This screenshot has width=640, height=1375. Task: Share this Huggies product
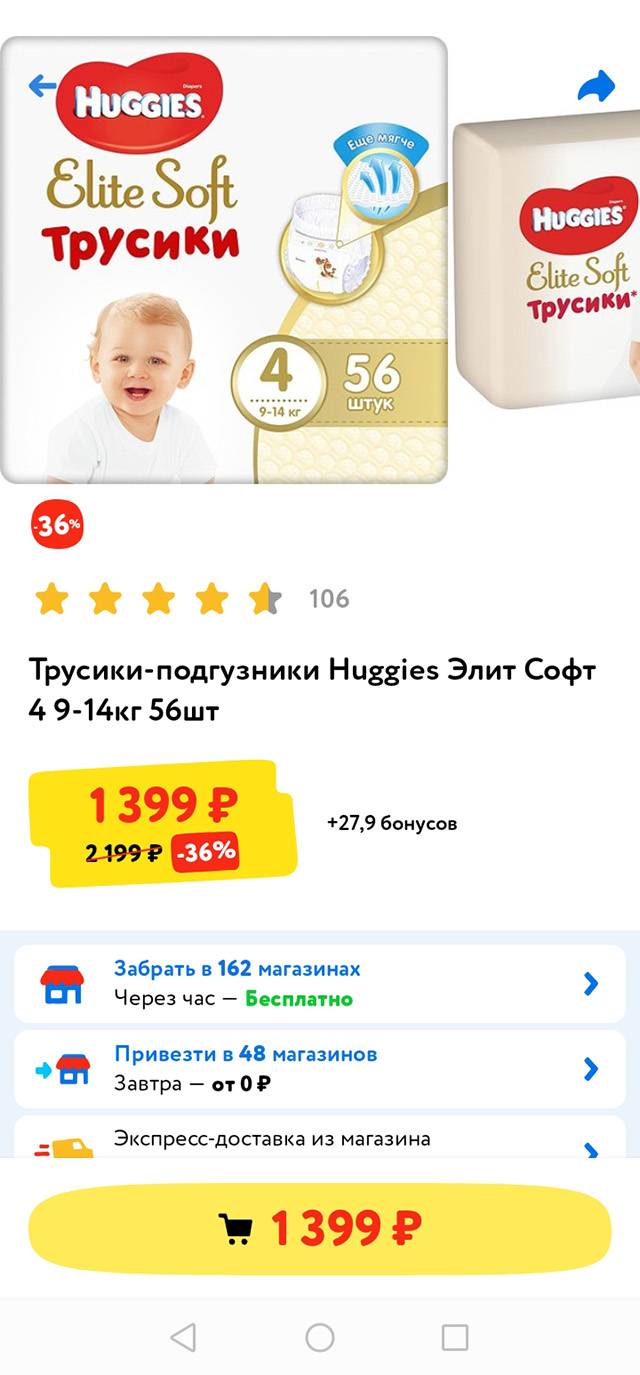596,87
